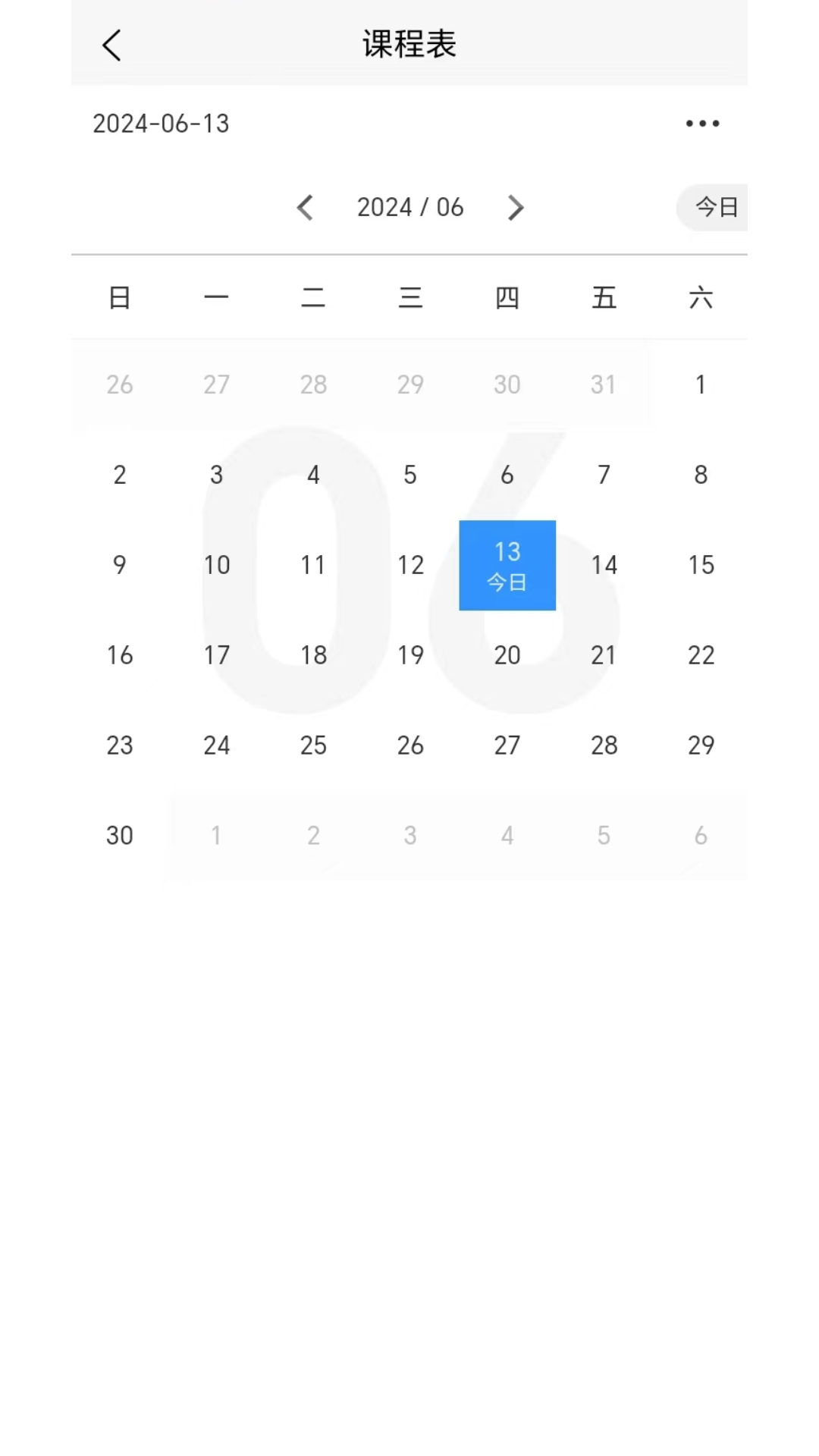Image resolution: width=819 pixels, height=1456 pixels.
Task: Select June 14 in the calendar
Action: [604, 565]
